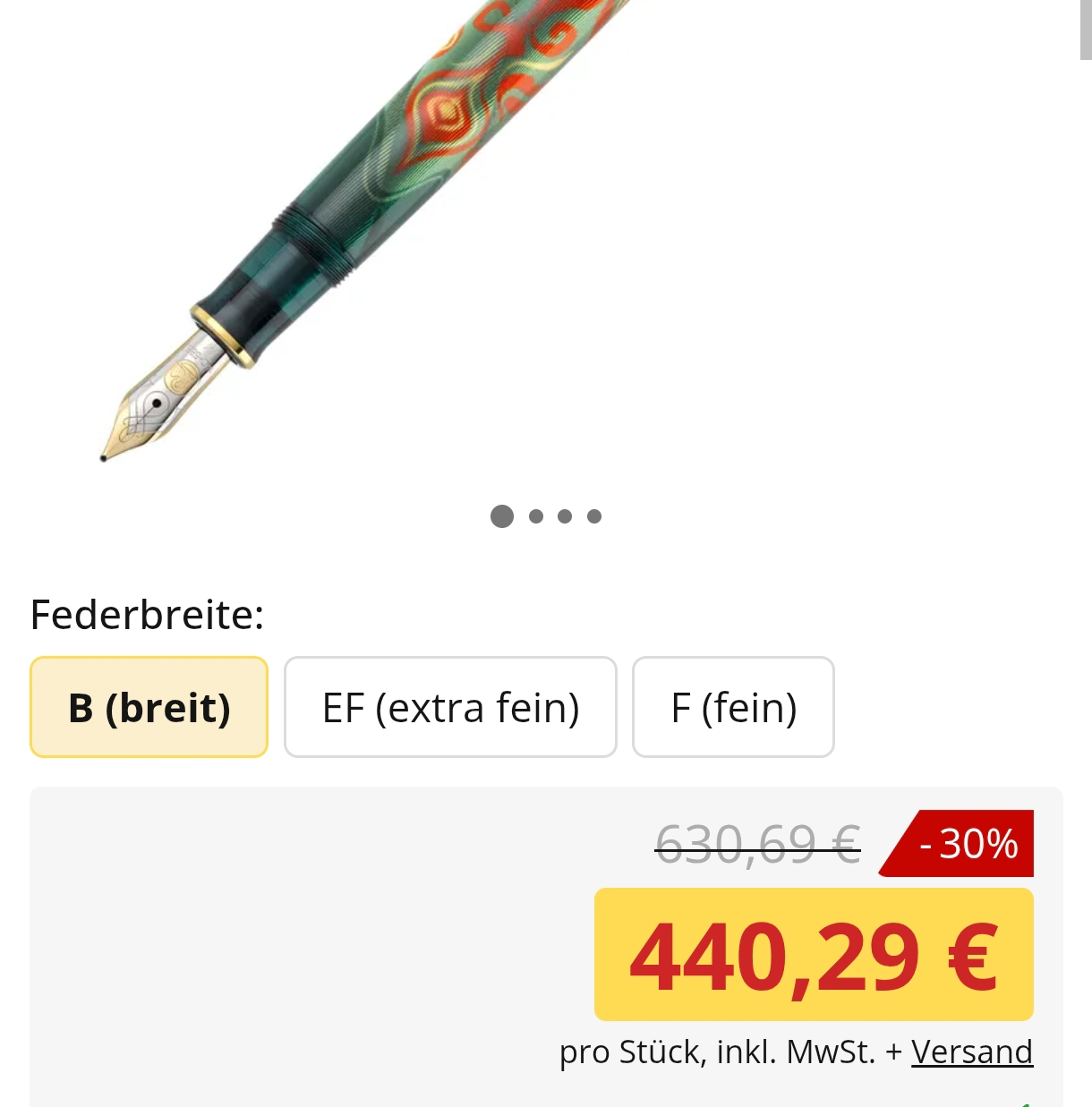
Task: Choose EF (extra fein) nib width
Action: pos(450,707)
